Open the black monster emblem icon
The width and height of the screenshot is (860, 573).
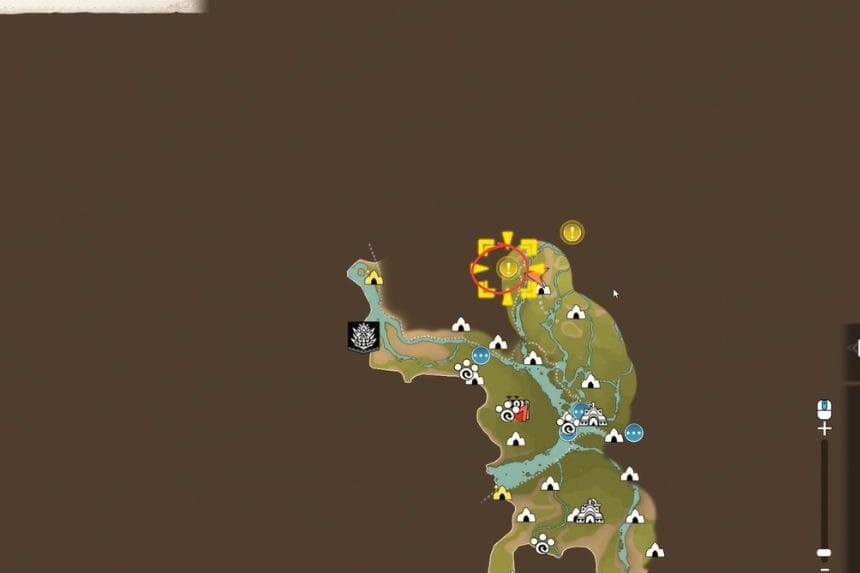[363, 336]
